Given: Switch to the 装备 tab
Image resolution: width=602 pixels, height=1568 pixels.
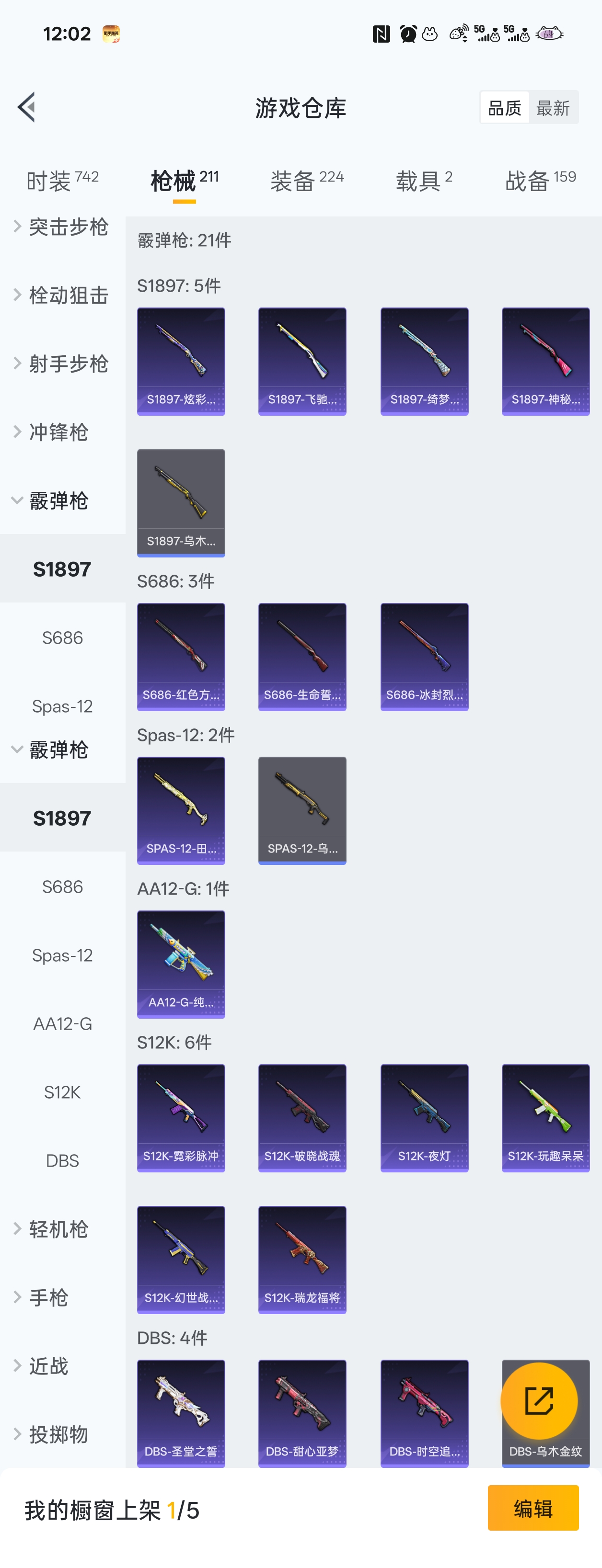Looking at the screenshot, I should (306, 181).
